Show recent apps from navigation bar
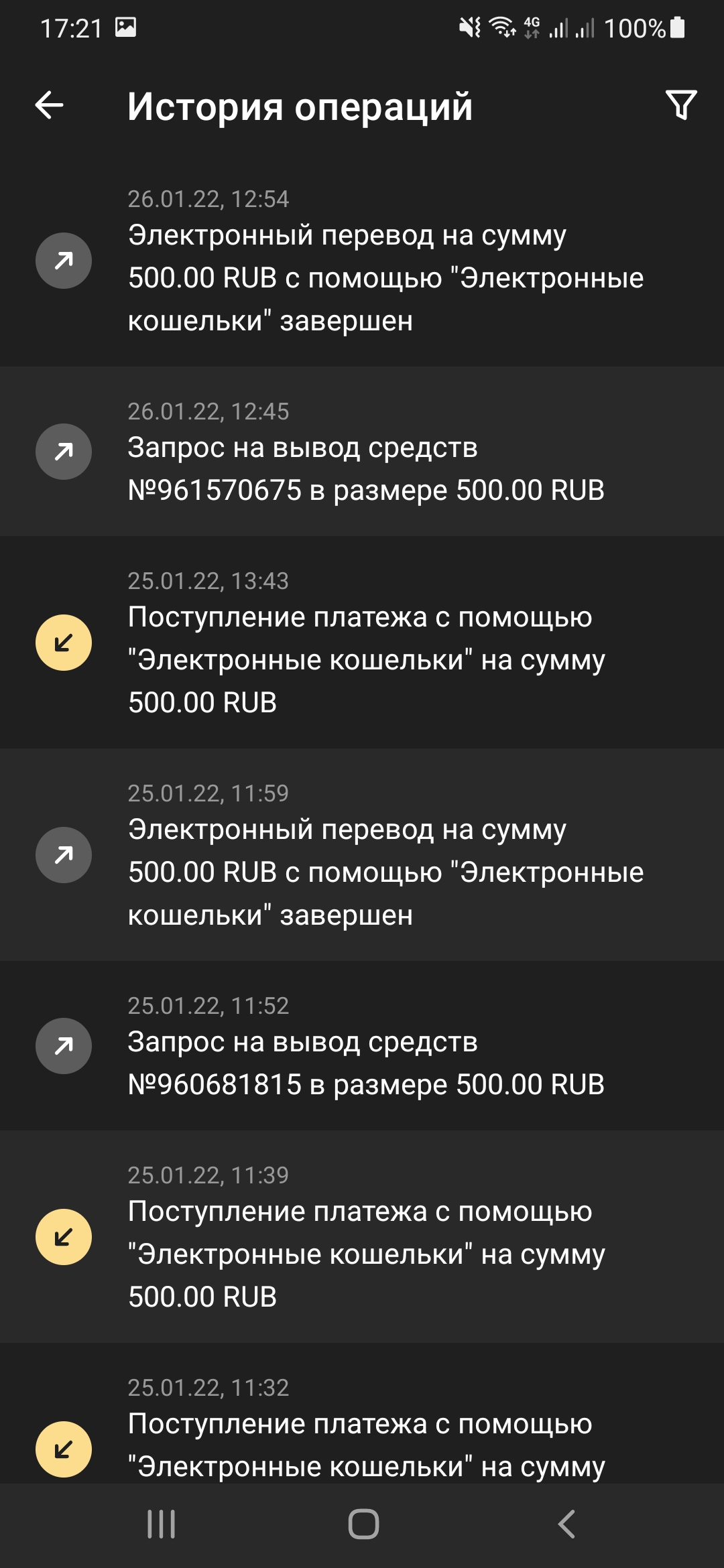 tap(162, 1524)
